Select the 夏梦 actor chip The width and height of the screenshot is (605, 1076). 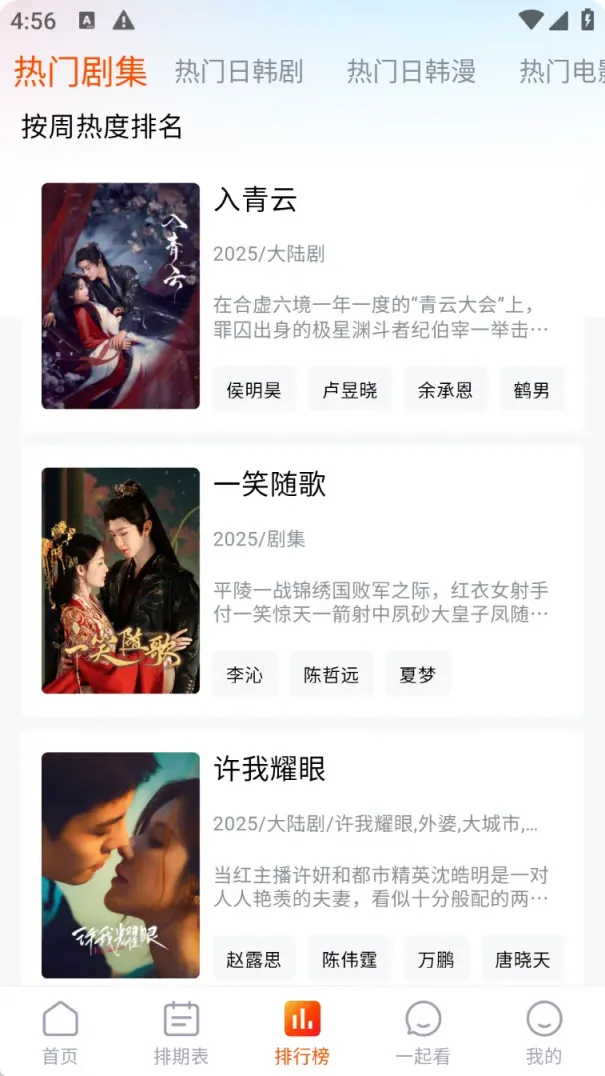tap(418, 675)
